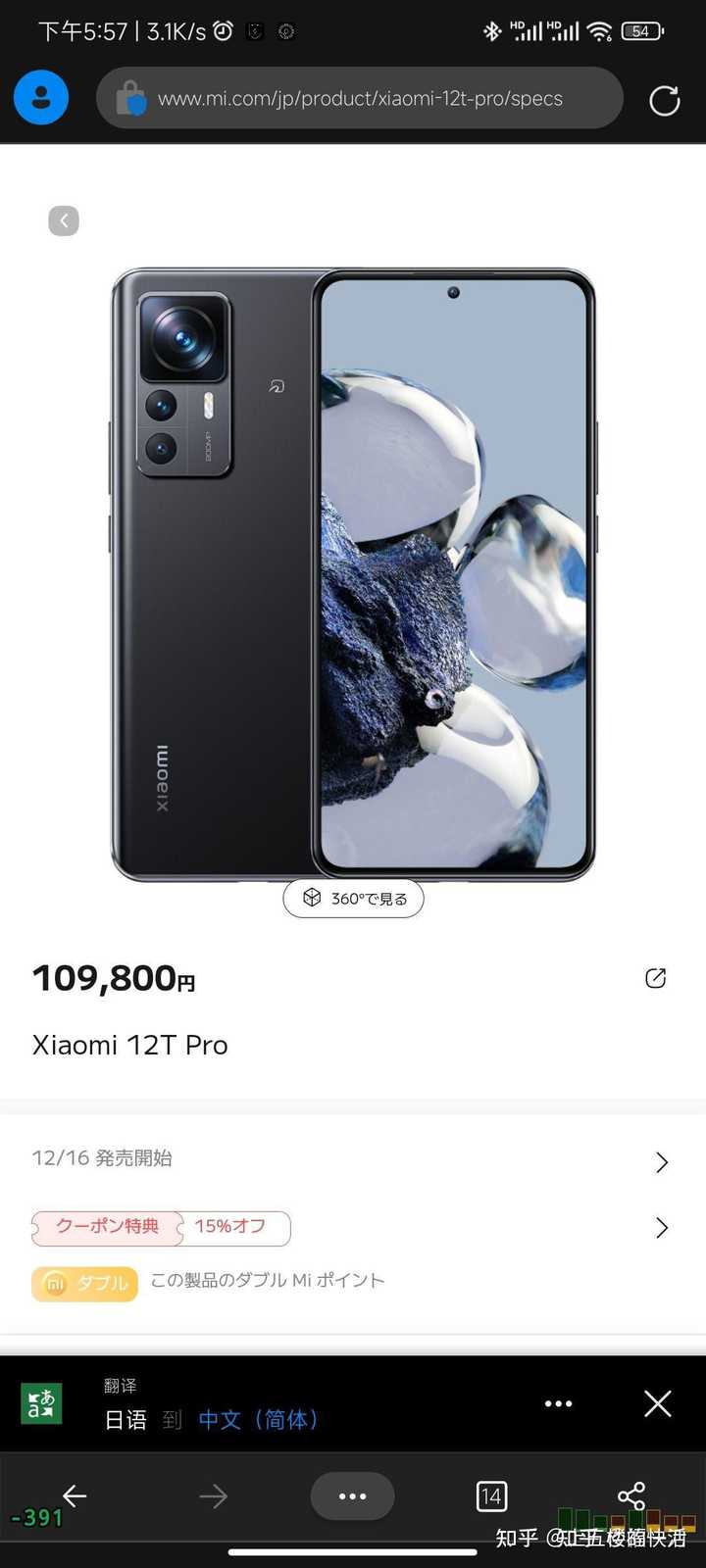Open translate bar more options
This screenshot has height=1568, width=706.
(x=558, y=1404)
